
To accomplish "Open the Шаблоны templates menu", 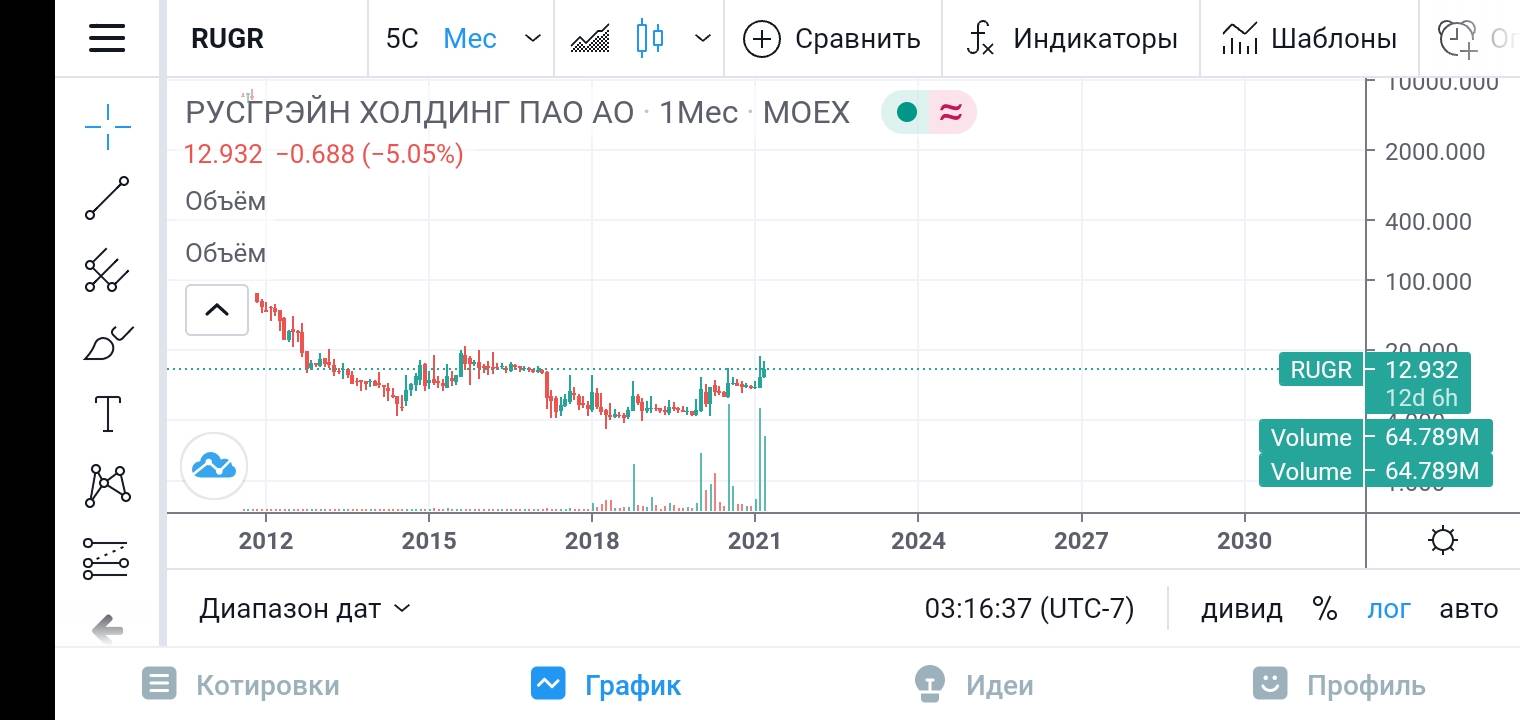I will (1309, 38).
